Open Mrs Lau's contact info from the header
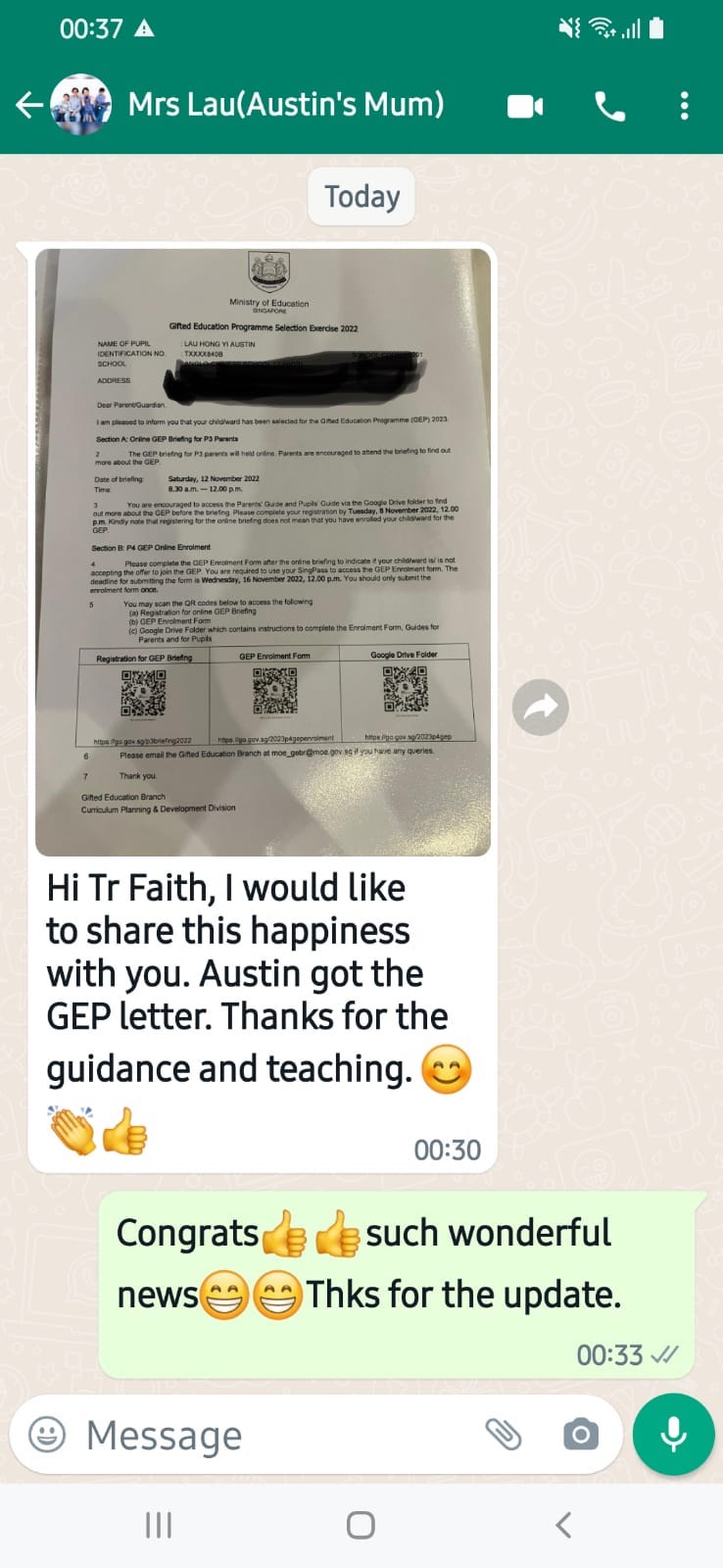 pyautogui.click(x=286, y=104)
